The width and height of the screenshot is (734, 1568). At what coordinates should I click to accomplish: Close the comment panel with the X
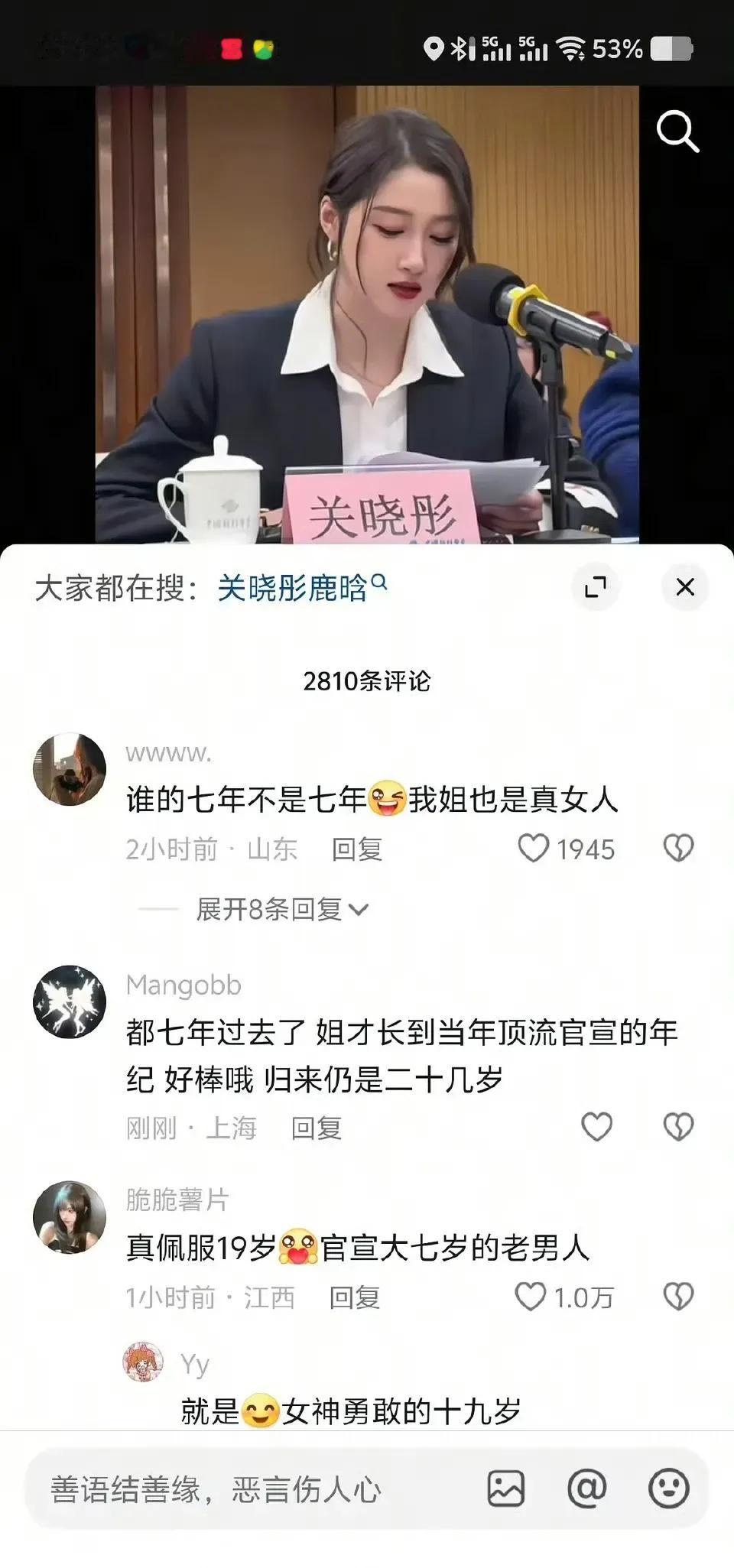pyautogui.click(x=684, y=587)
